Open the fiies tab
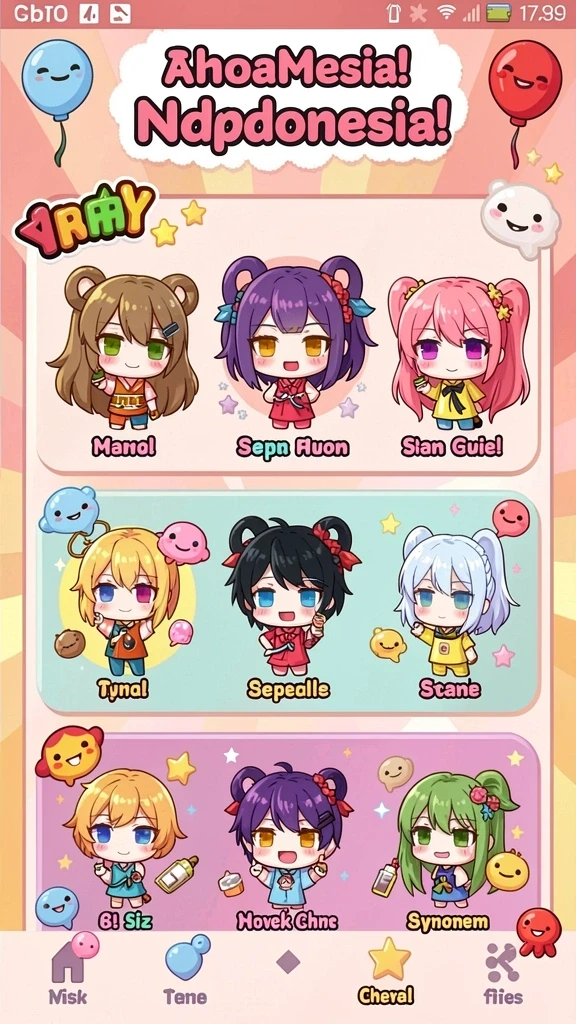The height and width of the screenshot is (1024, 576). click(503, 974)
